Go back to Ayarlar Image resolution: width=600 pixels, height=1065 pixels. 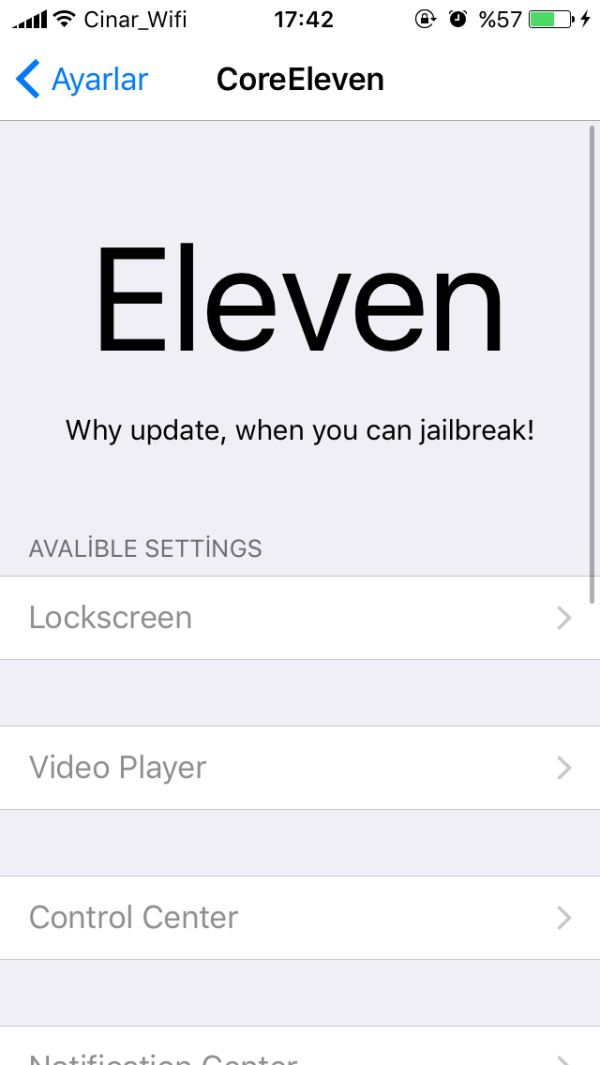(x=82, y=79)
